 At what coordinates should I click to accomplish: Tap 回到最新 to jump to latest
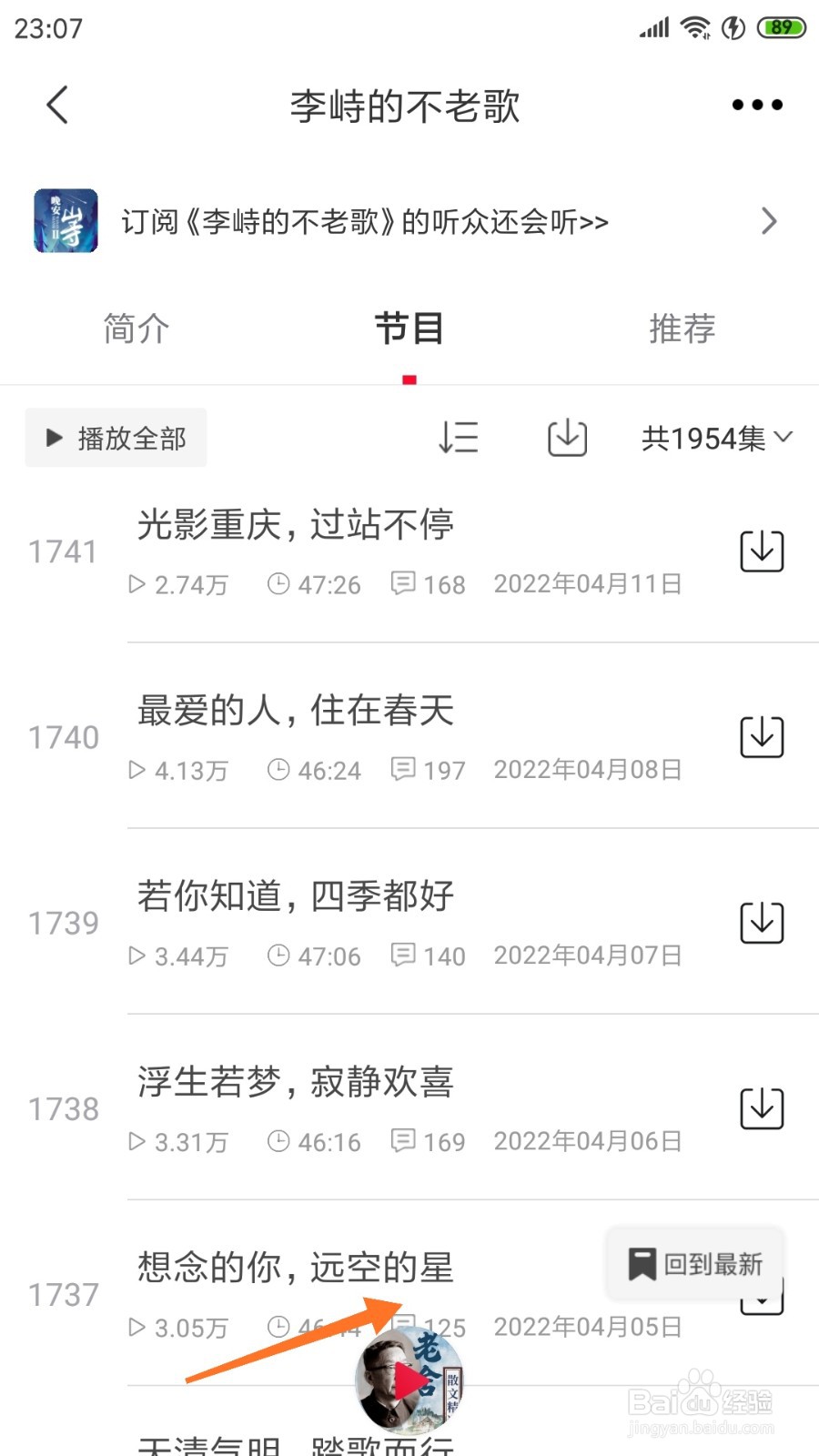point(695,1264)
